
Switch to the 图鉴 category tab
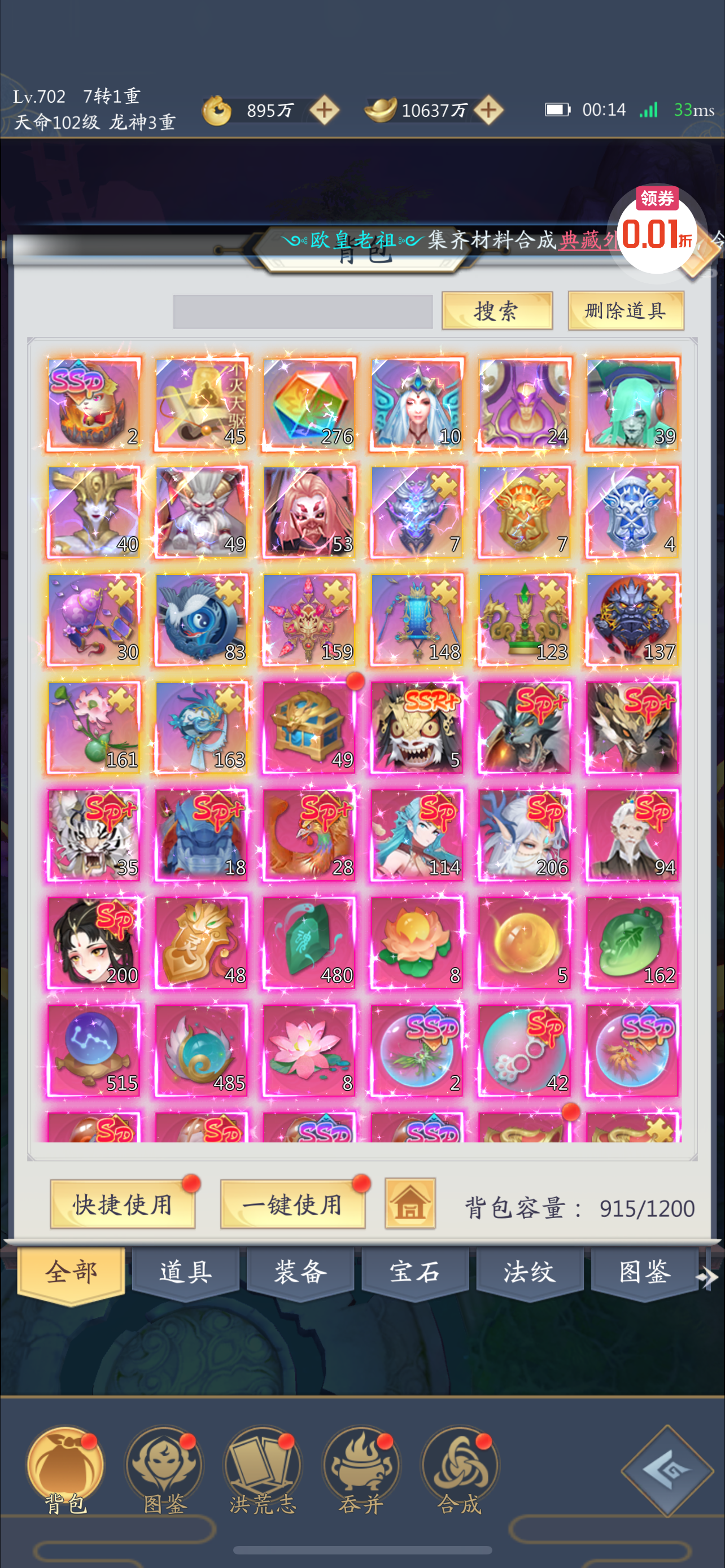click(644, 1272)
